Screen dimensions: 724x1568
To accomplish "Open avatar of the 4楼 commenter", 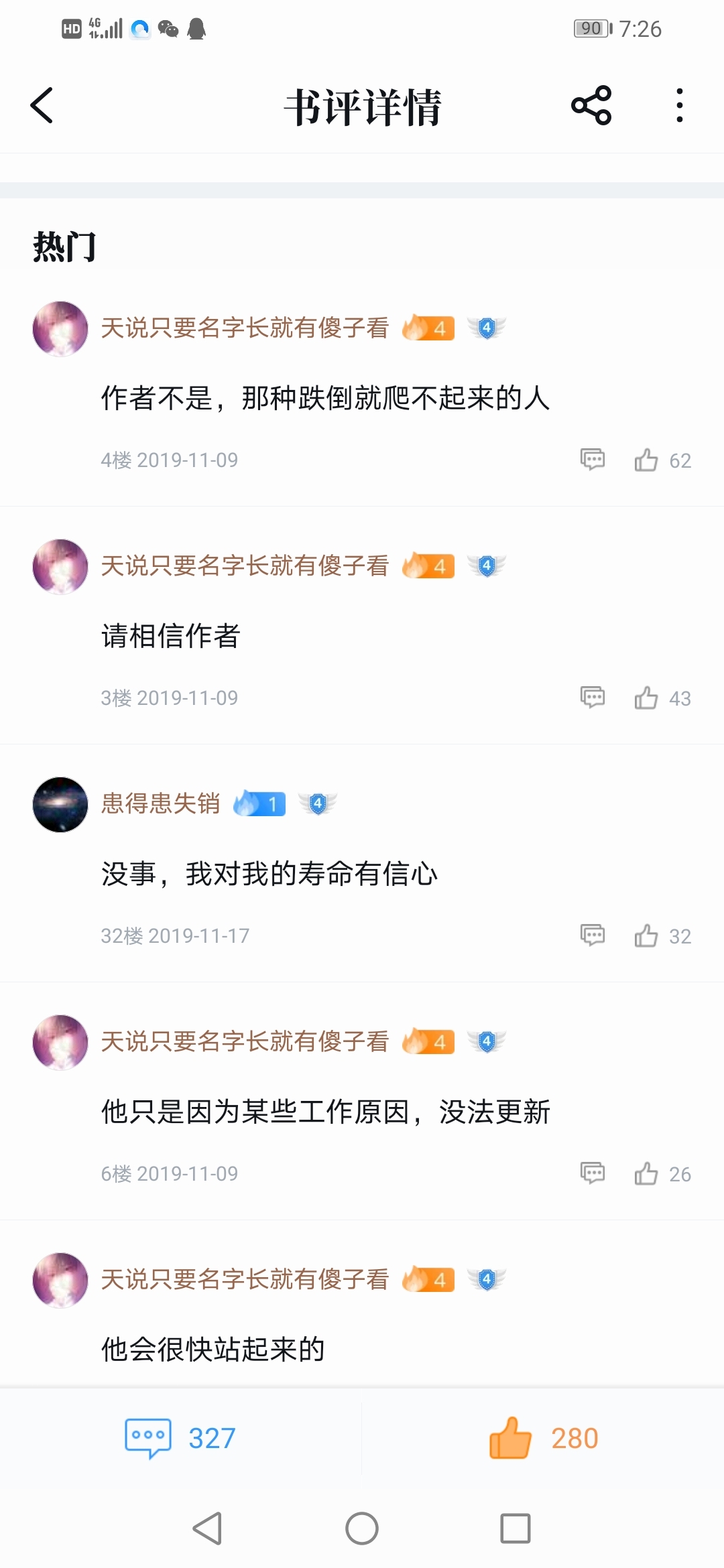I will pyautogui.click(x=60, y=328).
